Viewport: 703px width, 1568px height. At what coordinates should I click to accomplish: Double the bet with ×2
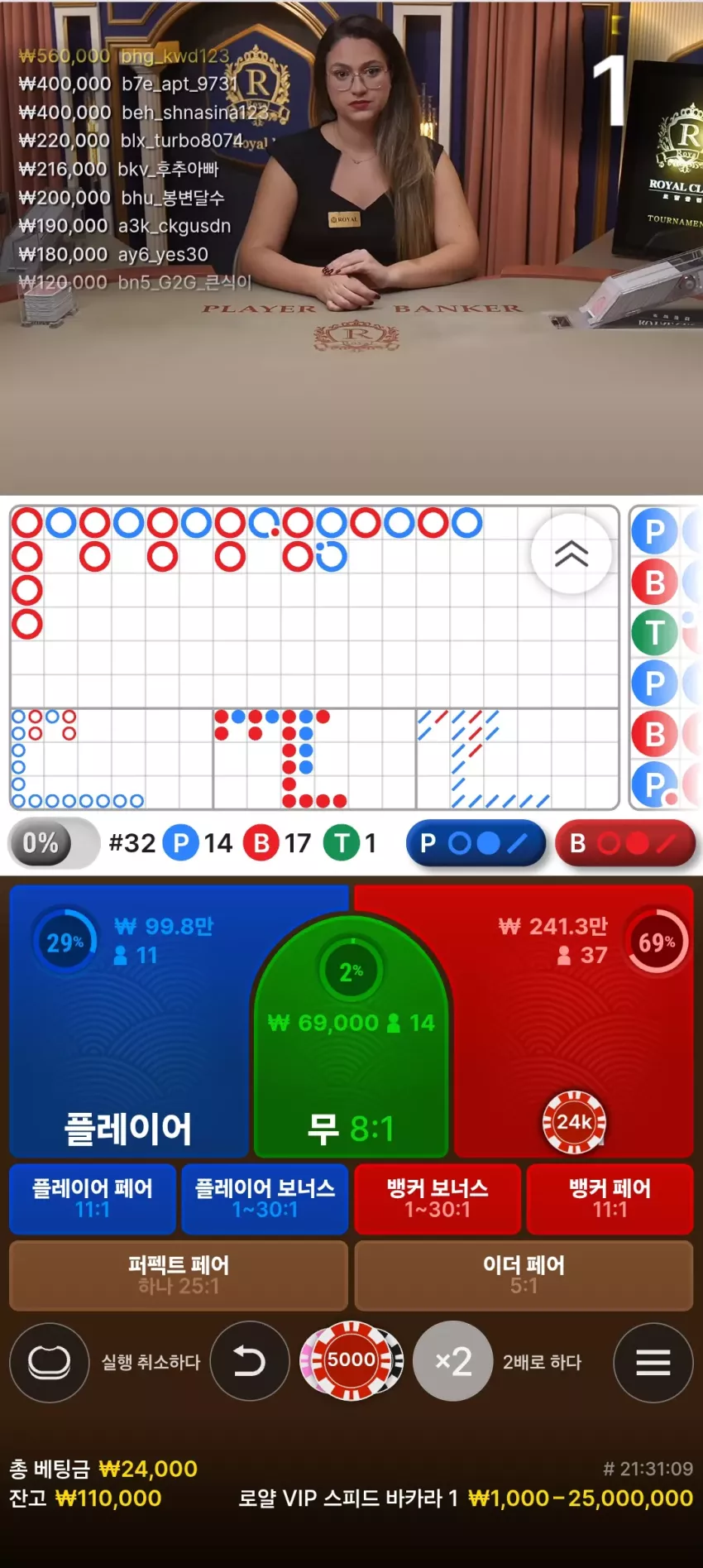[x=453, y=1361]
